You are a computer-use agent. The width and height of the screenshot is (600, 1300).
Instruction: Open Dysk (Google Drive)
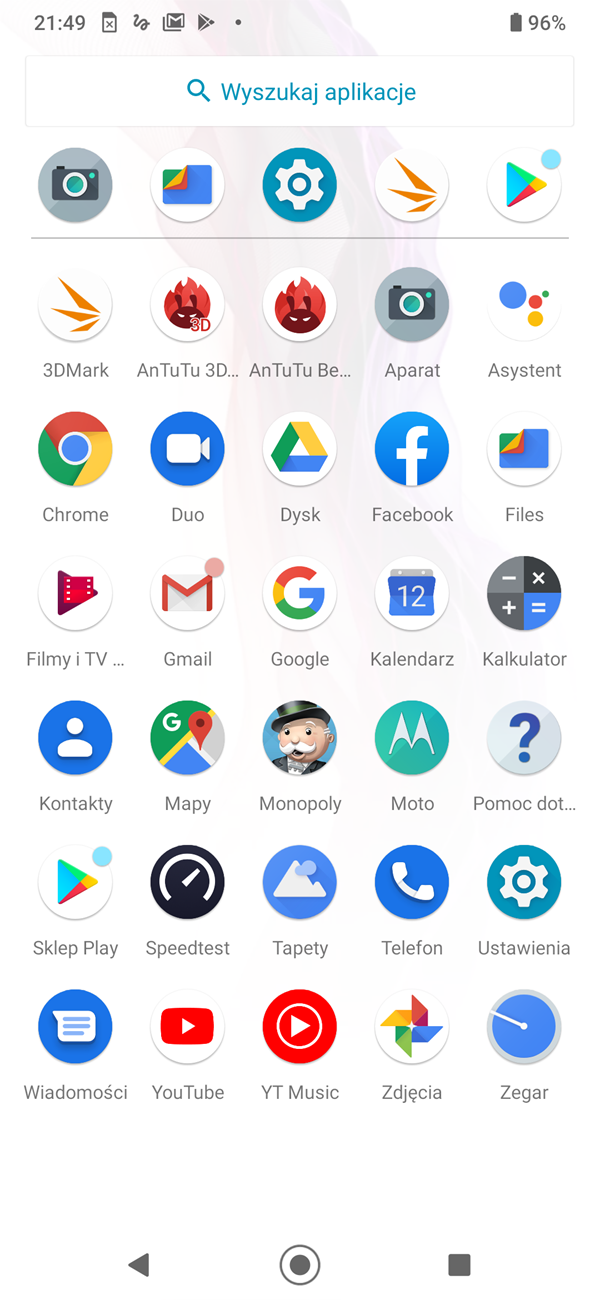300,450
